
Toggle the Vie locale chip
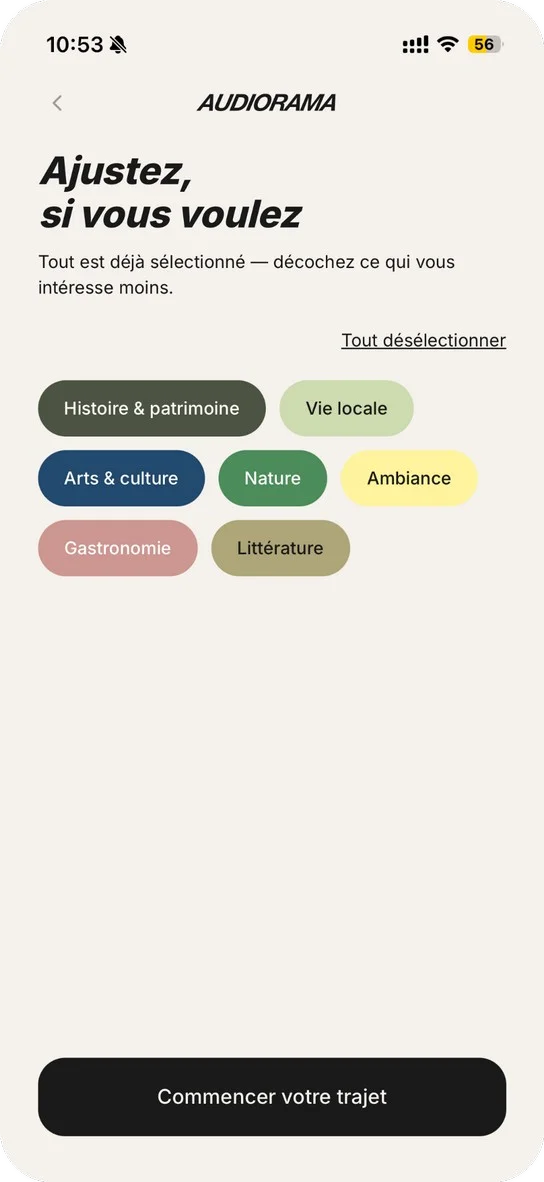click(347, 408)
